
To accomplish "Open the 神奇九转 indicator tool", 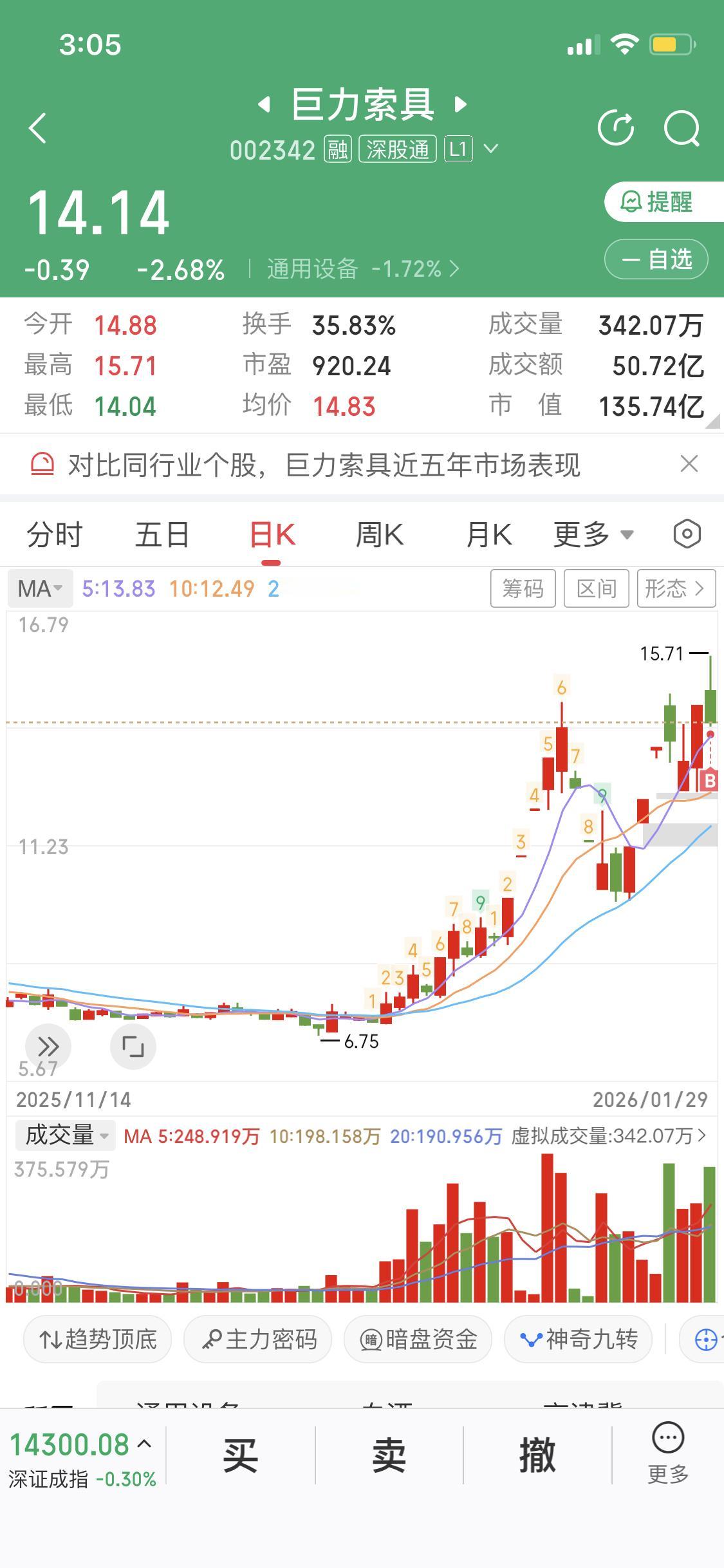I will pyautogui.click(x=577, y=1338).
